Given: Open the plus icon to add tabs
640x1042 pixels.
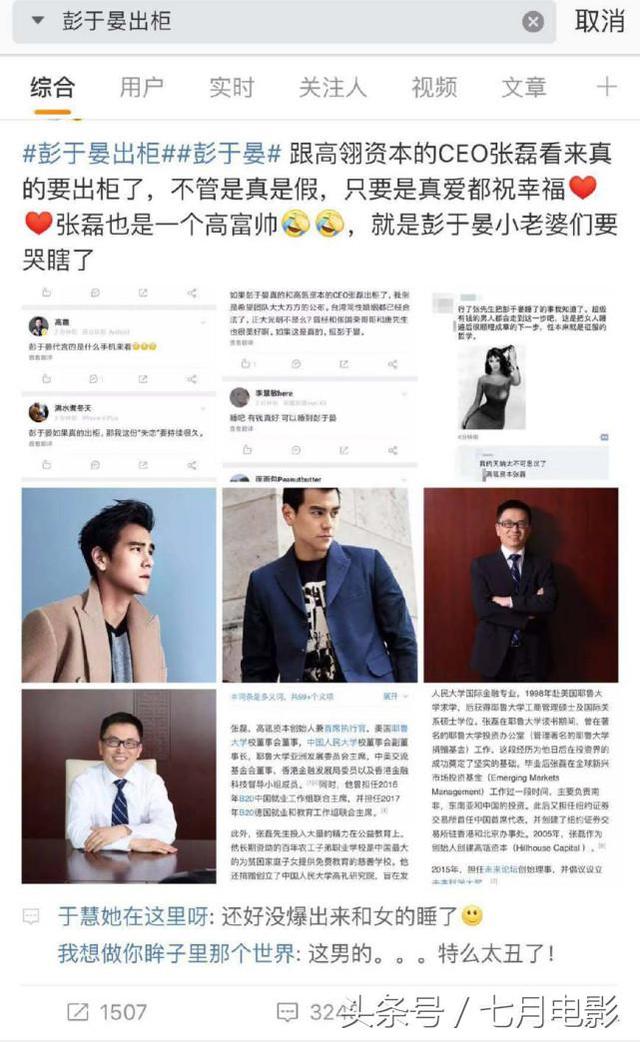Looking at the screenshot, I should (x=606, y=87).
